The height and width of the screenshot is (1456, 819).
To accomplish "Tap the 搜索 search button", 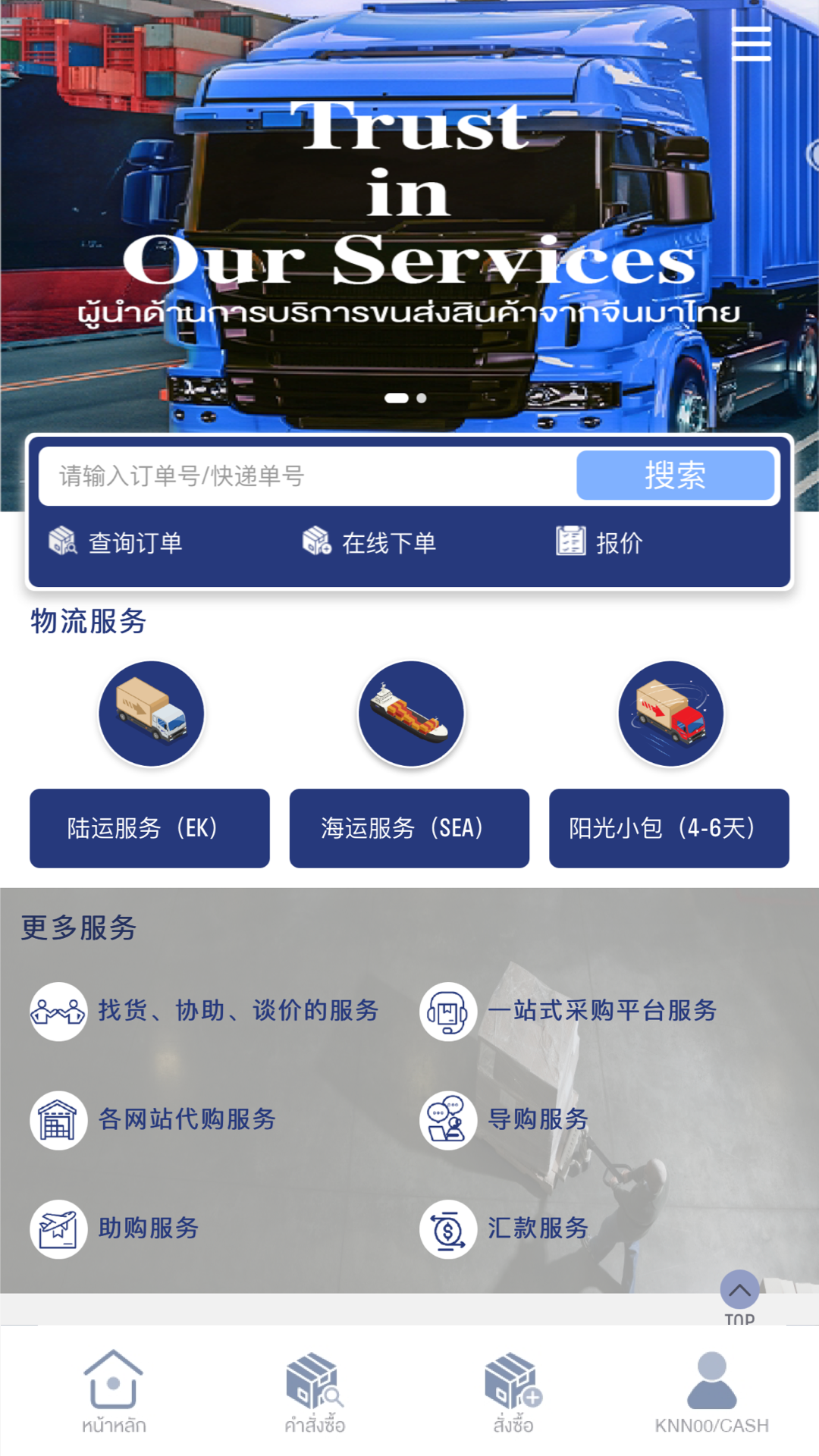I will tap(675, 476).
